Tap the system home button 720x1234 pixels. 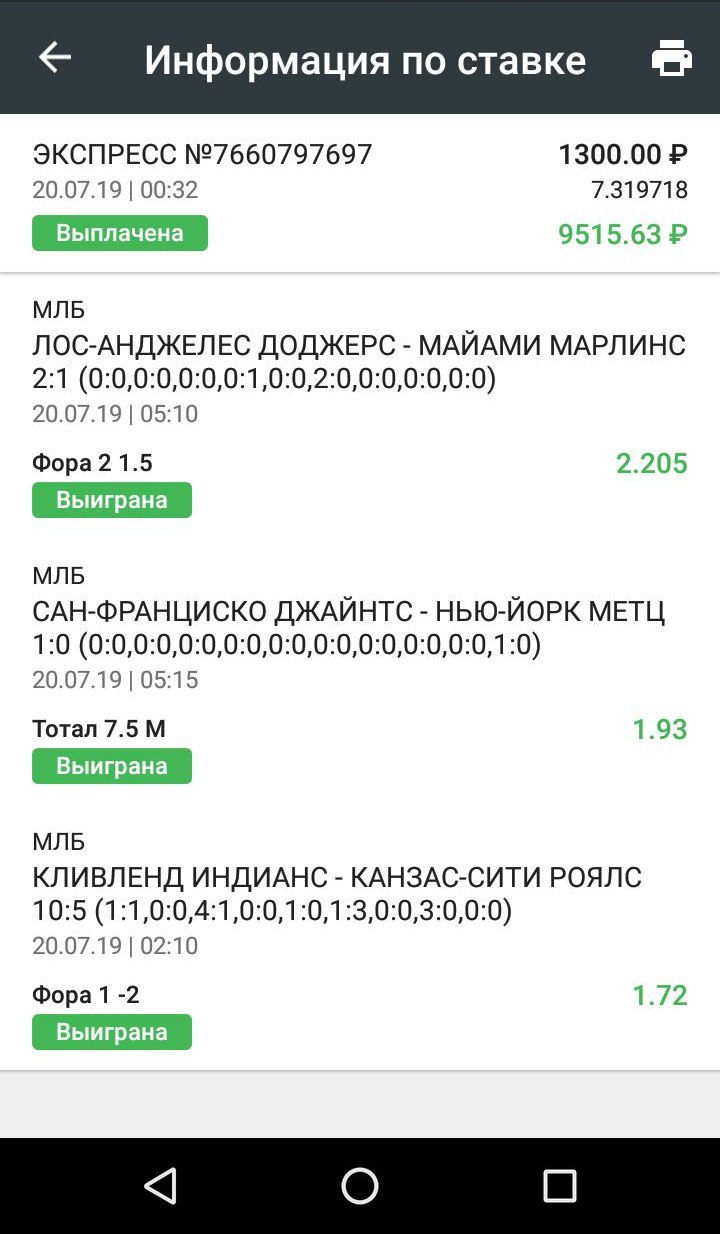point(360,1186)
